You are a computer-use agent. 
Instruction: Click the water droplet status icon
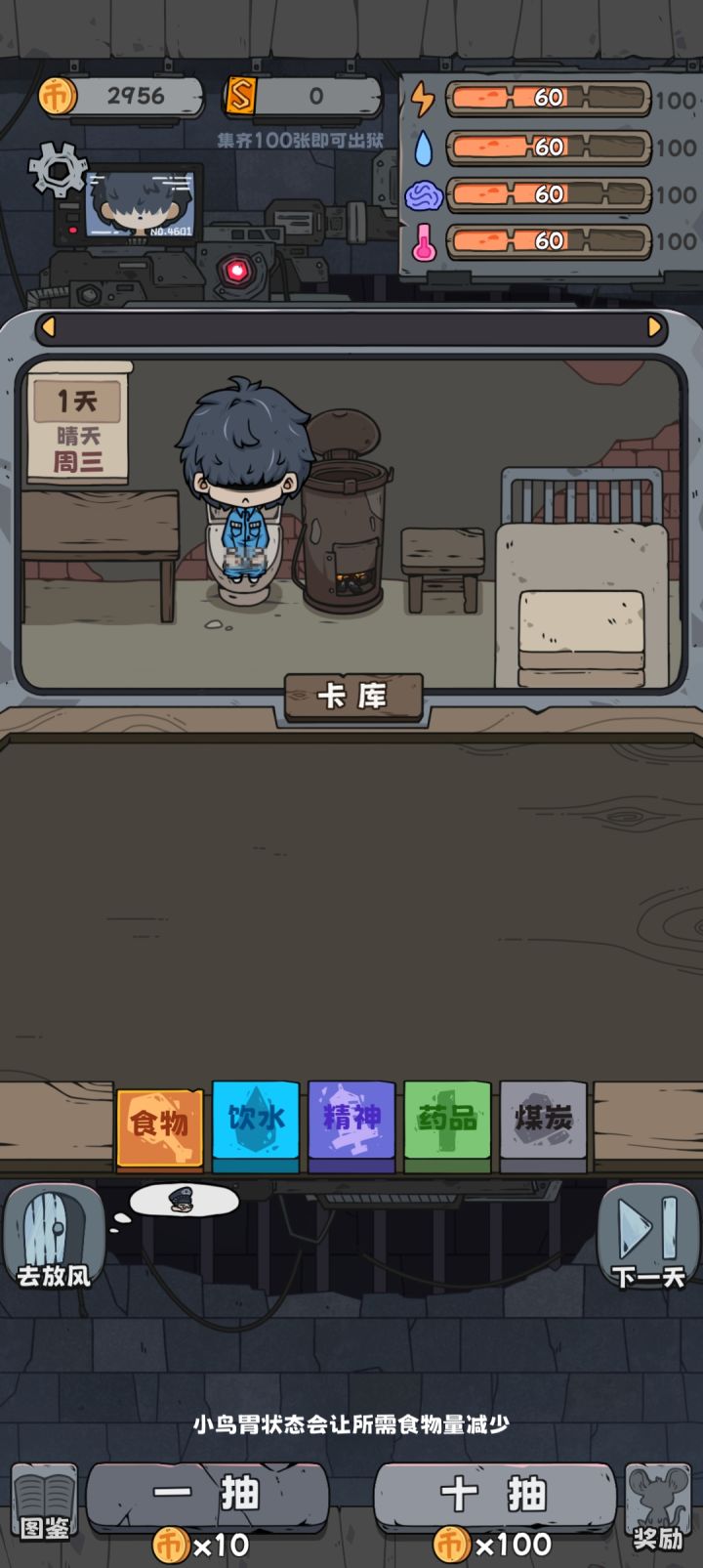click(422, 148)
